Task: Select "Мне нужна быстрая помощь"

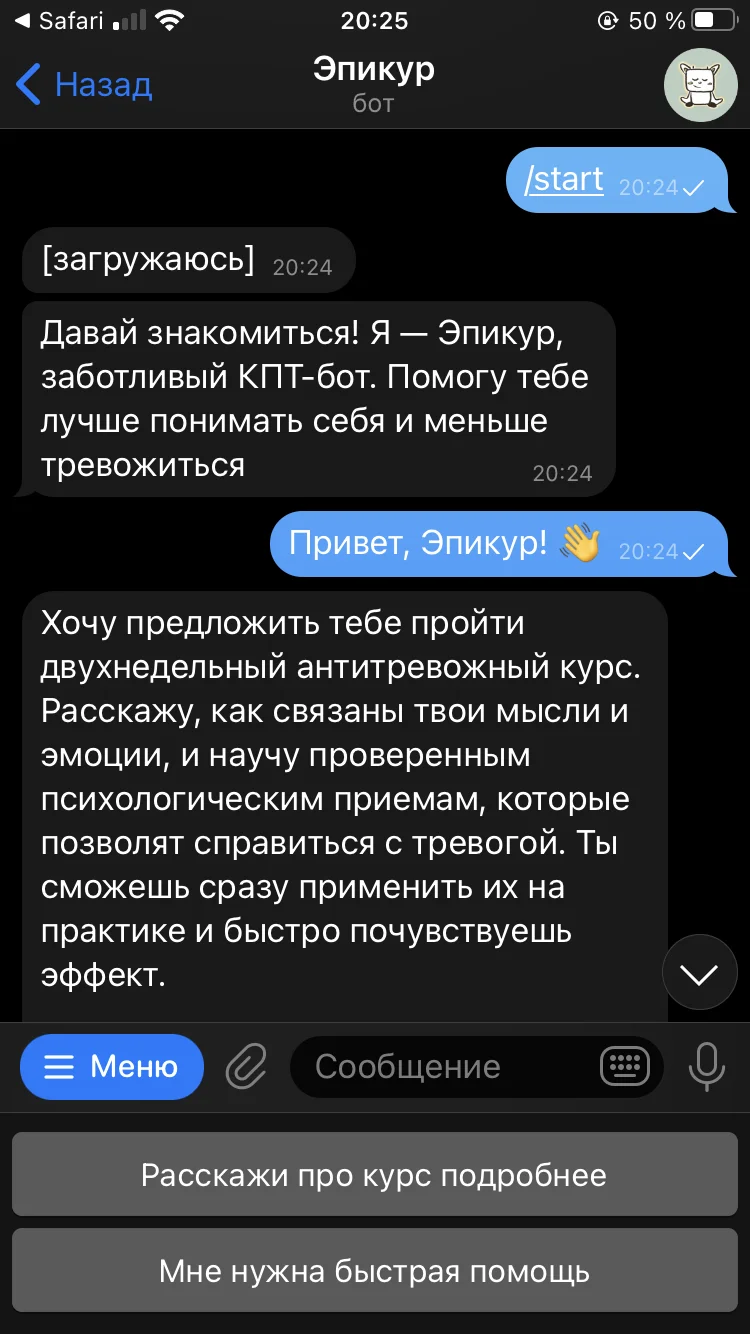Action: pyautogui.click(x=374, y=1271)
